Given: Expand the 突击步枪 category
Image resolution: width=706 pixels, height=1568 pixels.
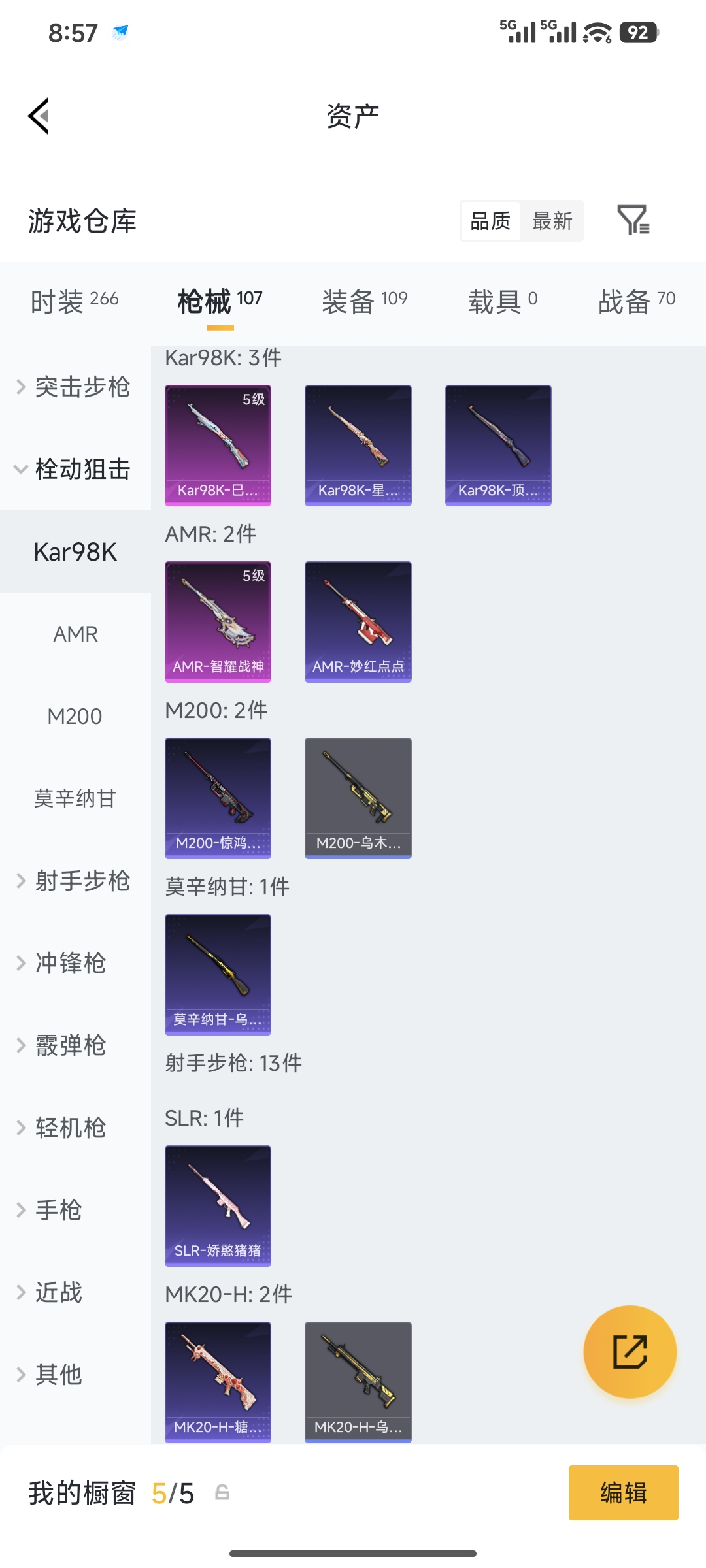Looking at the screenshot, I should tap(78, 387).
